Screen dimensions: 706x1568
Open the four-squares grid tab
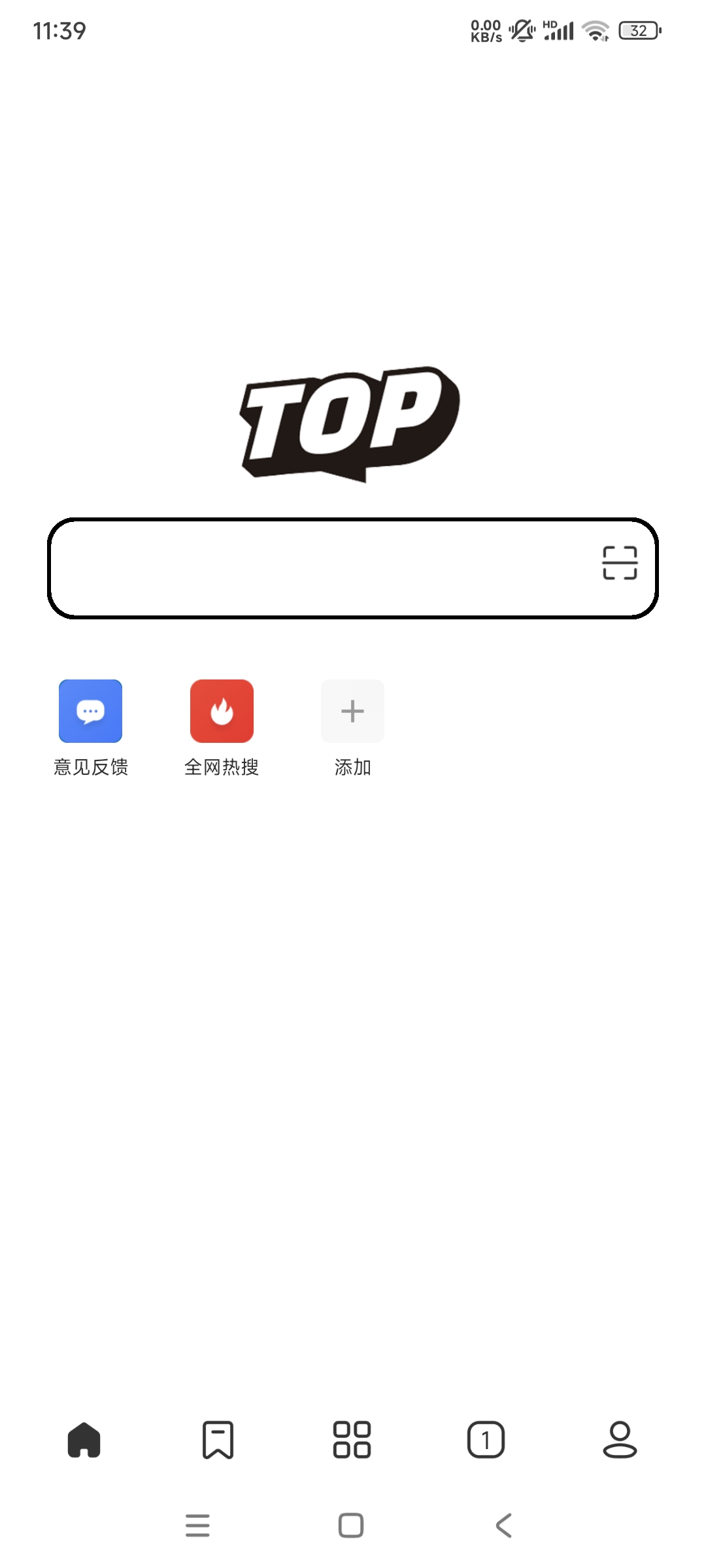coord(352,1440)
